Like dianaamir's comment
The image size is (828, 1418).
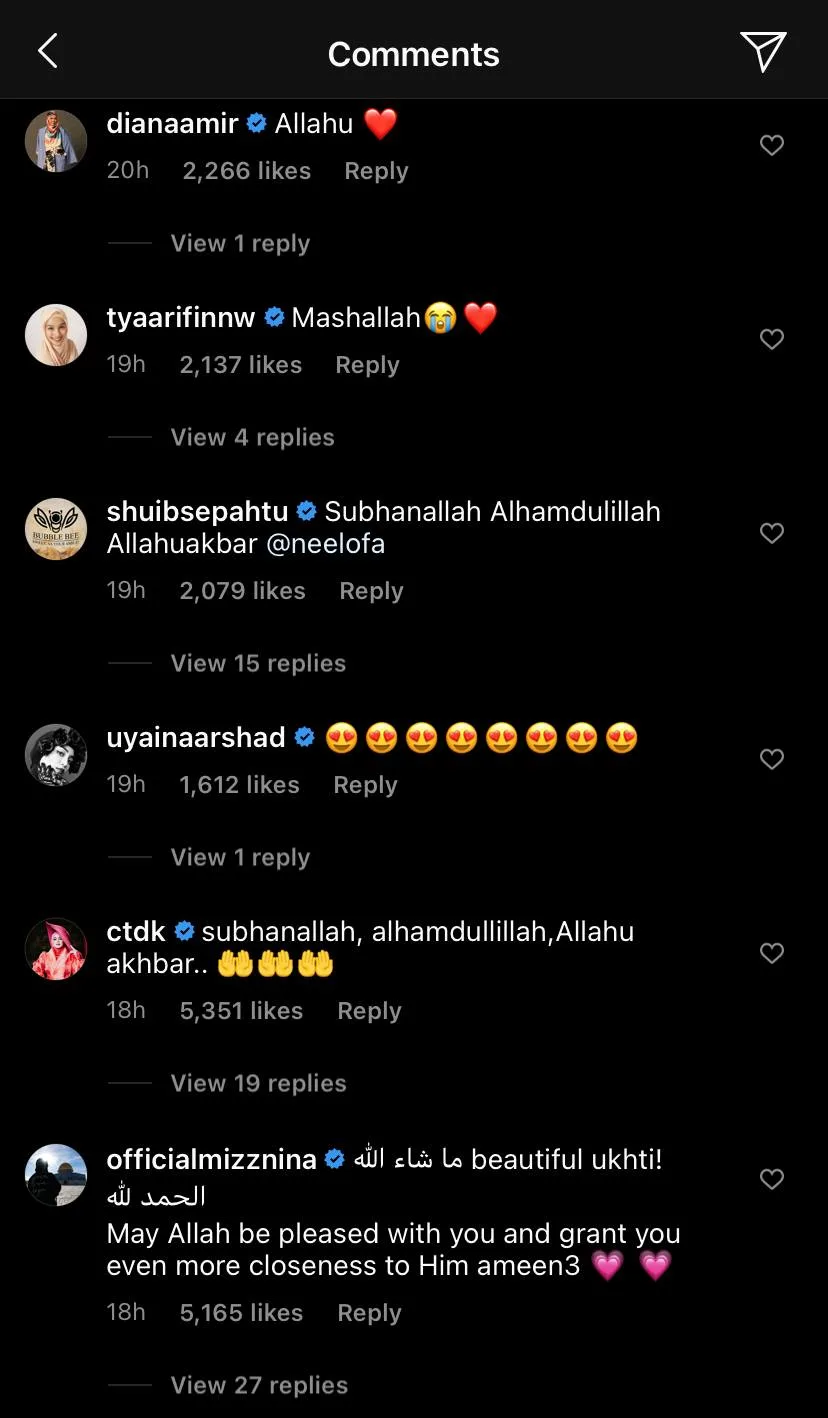771,146
